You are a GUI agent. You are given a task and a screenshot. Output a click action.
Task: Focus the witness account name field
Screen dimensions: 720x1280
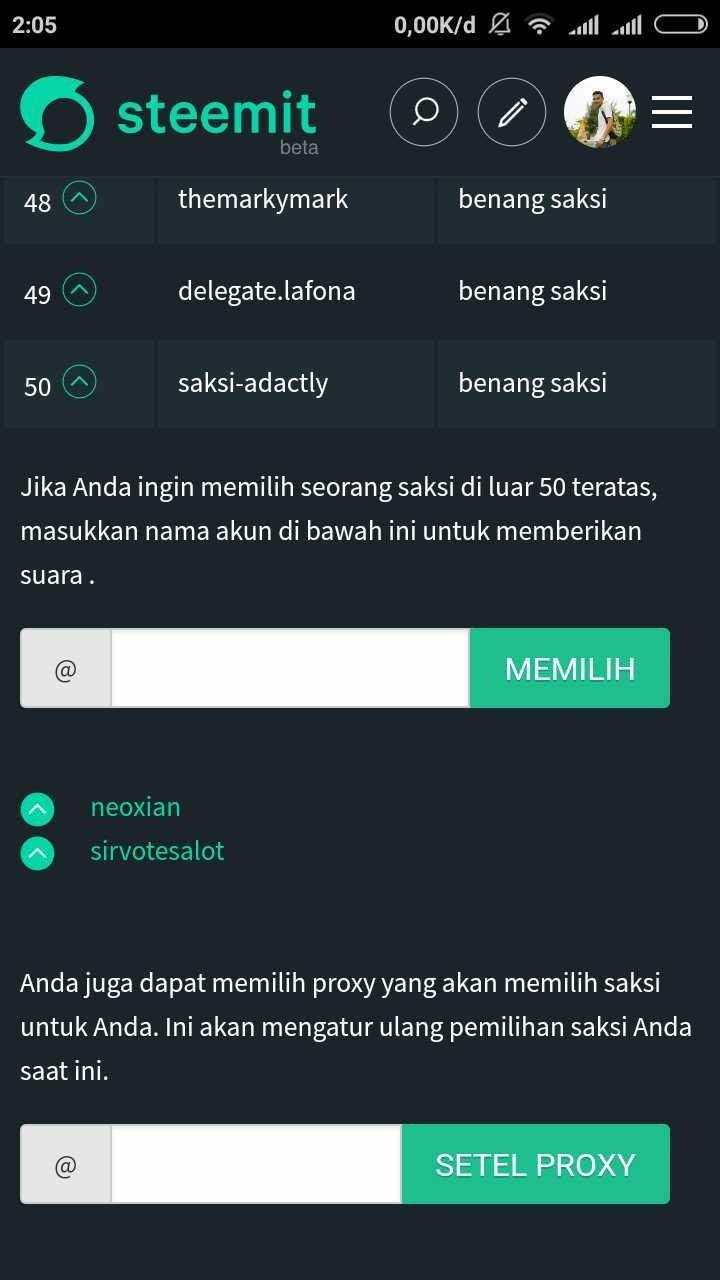pyautogui.click(x=290, y=668)
